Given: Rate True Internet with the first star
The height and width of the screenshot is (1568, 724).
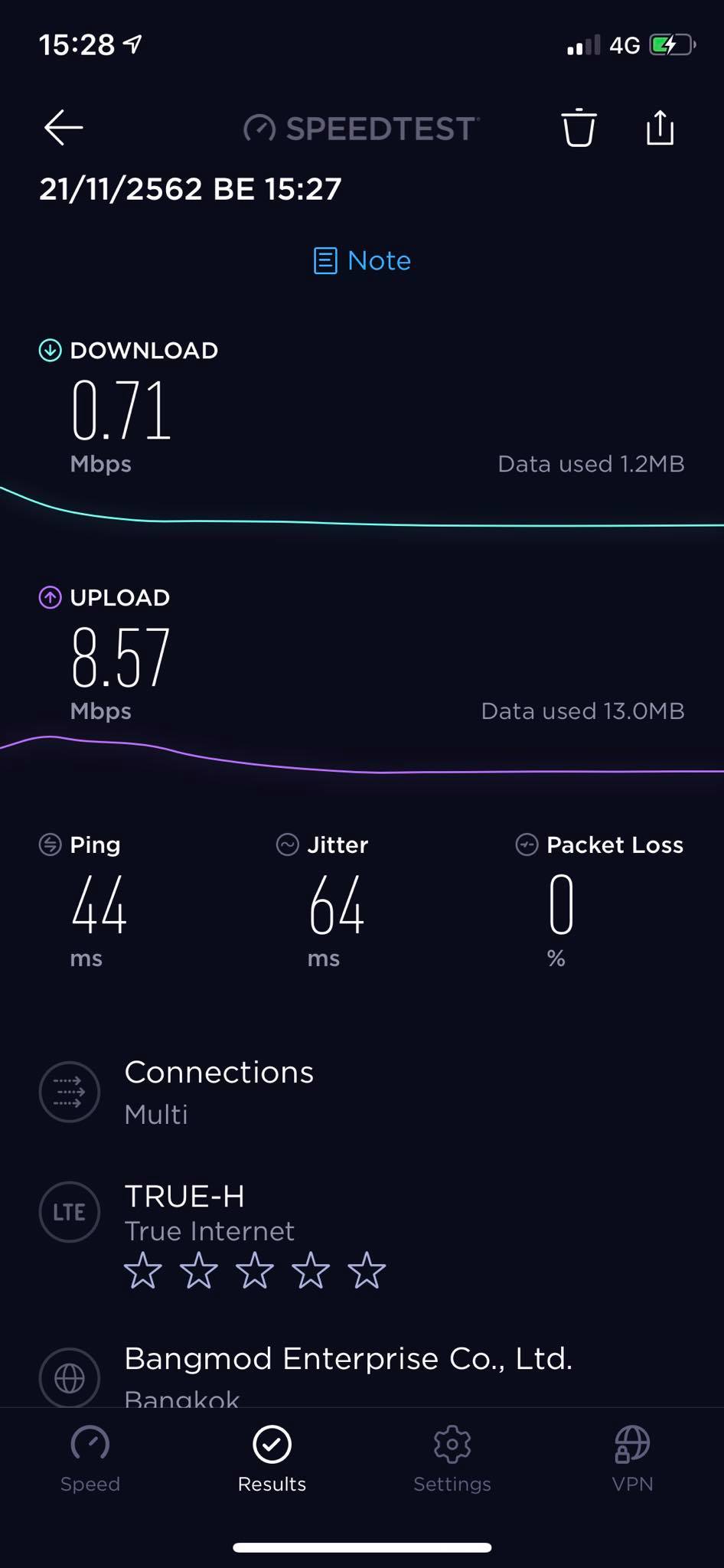Looking at the screenshot, I should click(142, 1270).
